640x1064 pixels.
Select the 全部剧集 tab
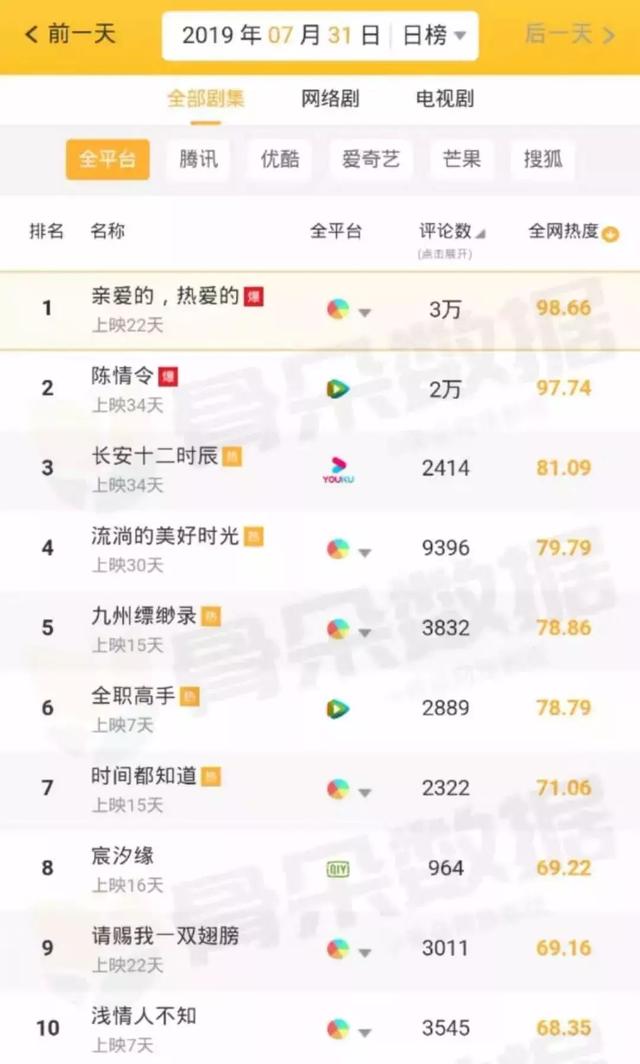[206, 99]
